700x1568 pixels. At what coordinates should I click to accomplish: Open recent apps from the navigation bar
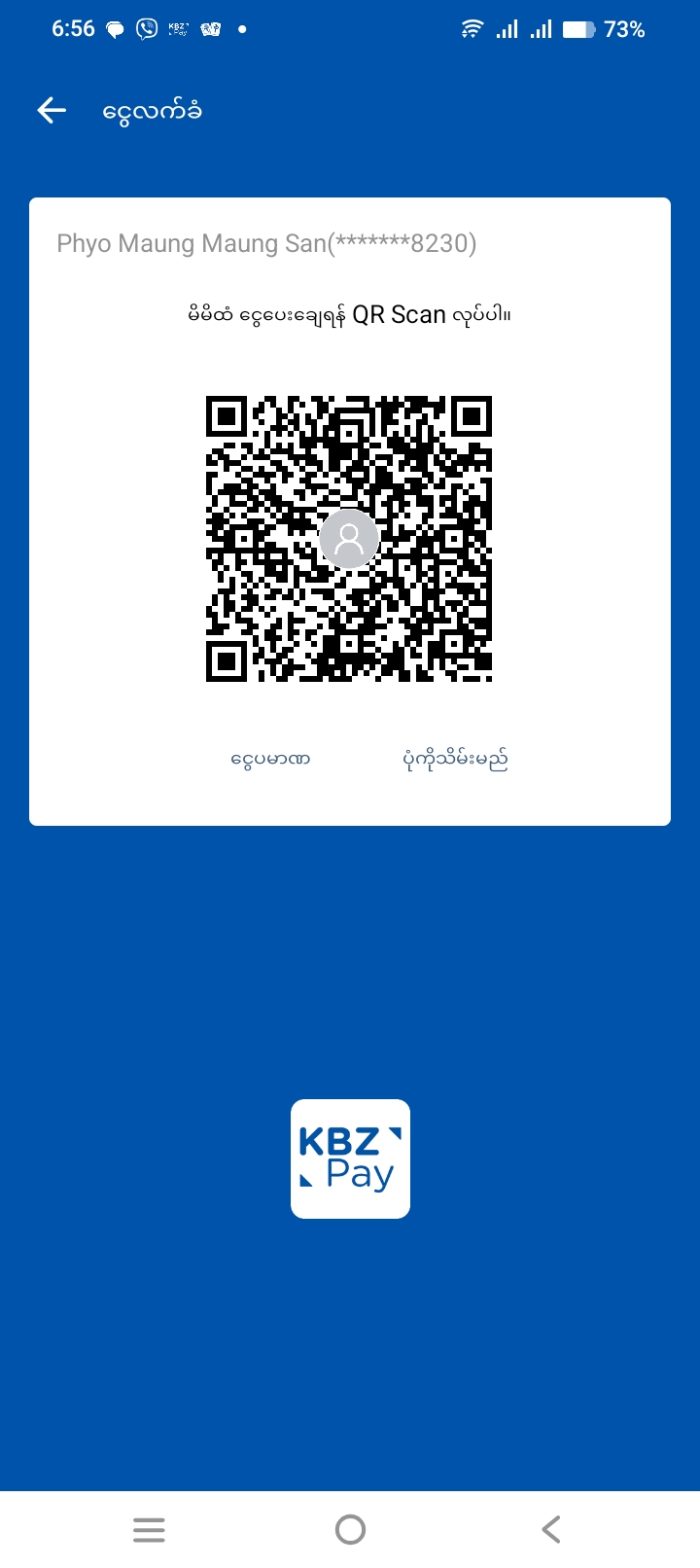click(x=149, y=1530)
